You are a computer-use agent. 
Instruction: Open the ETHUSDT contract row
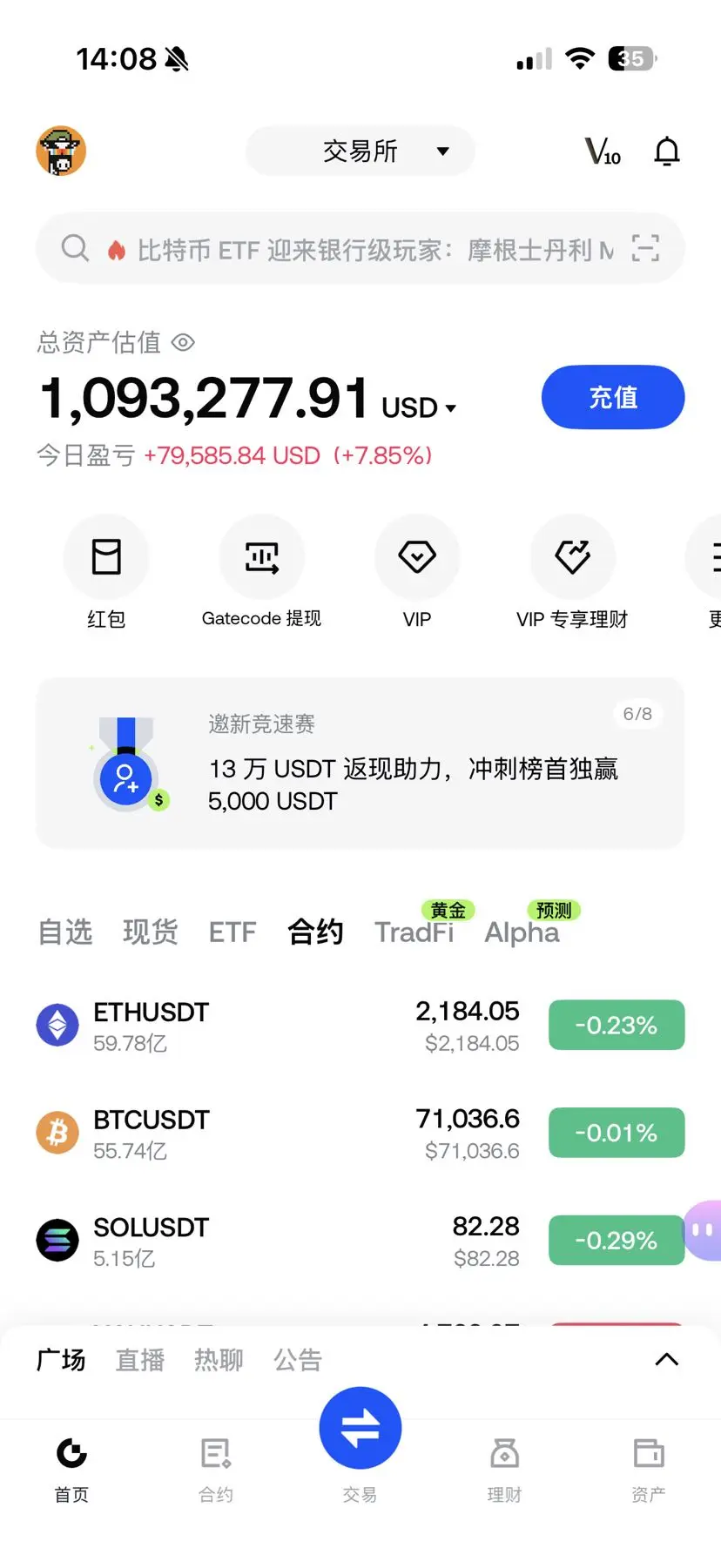click(x=360, y=1026)
